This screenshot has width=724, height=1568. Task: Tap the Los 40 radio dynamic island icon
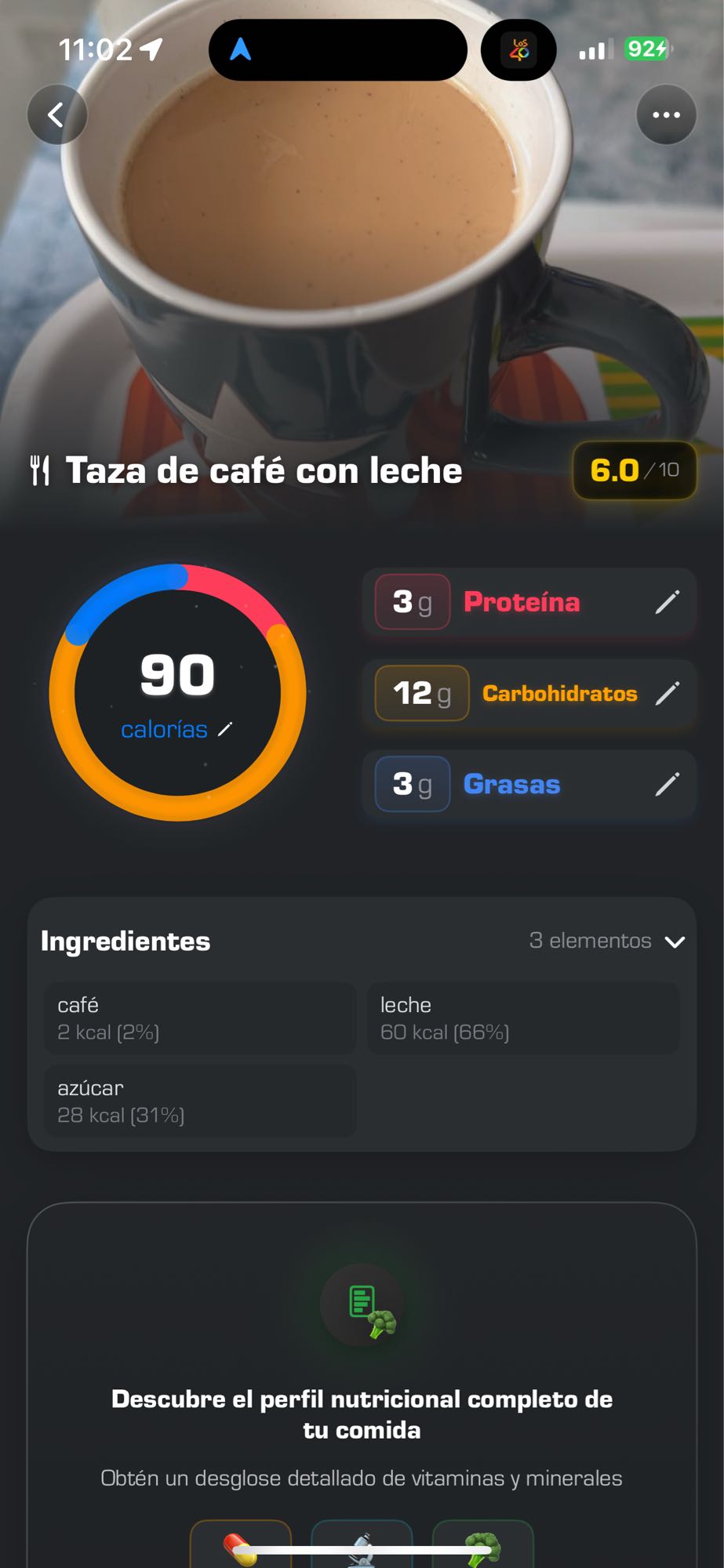click(519, 49)
